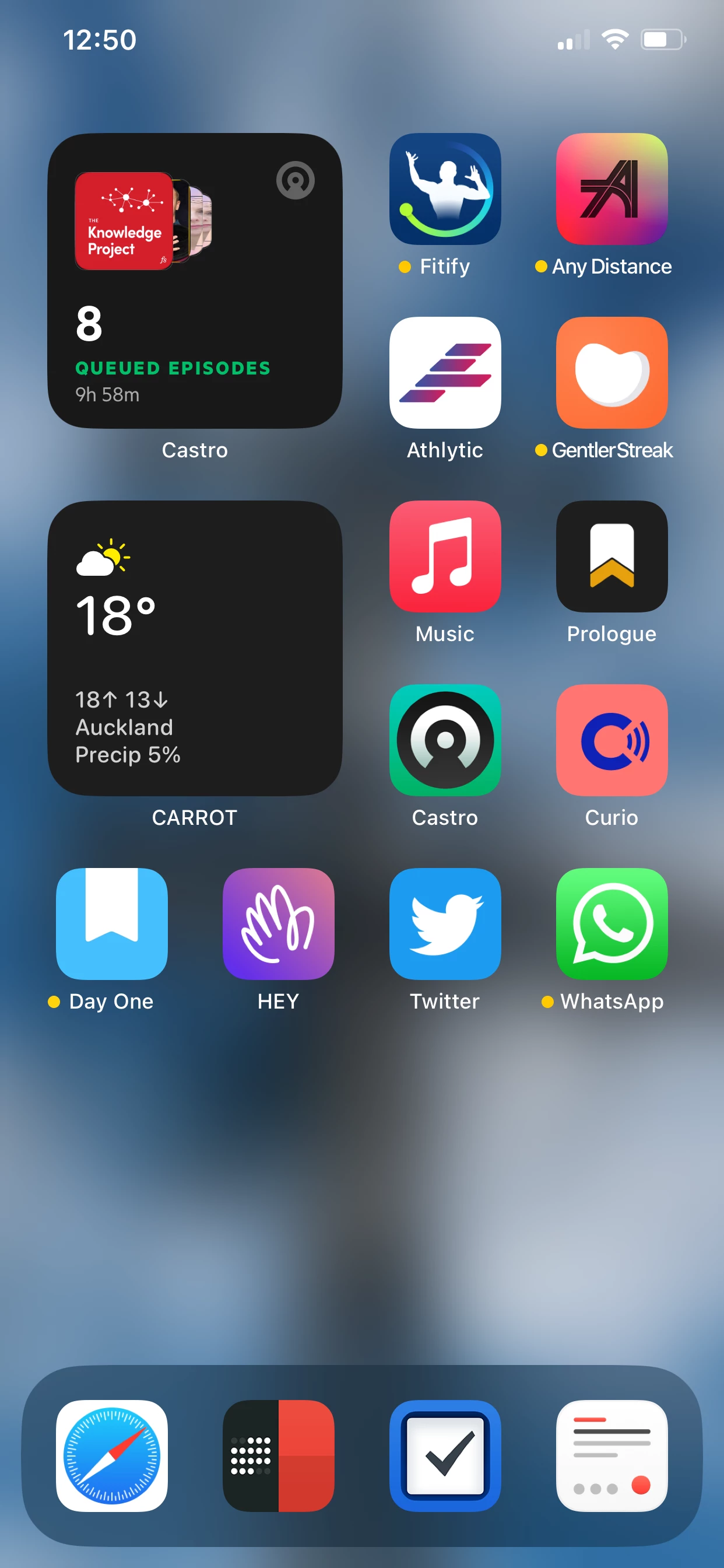Image resolution: width=724 pixels, height=1568 pixels.
Task: Launch the blue checkmark task app in dock
Action: 445,1456
